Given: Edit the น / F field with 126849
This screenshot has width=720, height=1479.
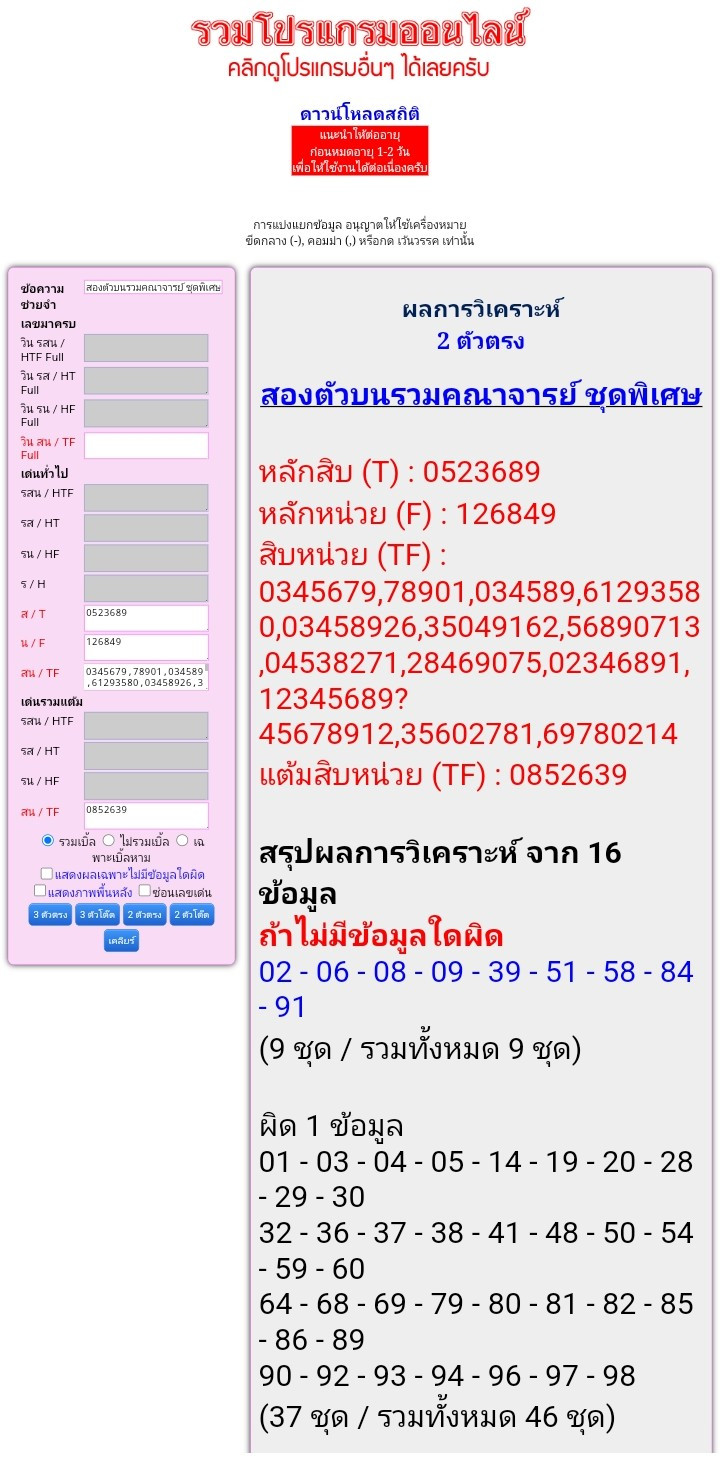Looking at the screenshot, I should (x=146, y=647).
